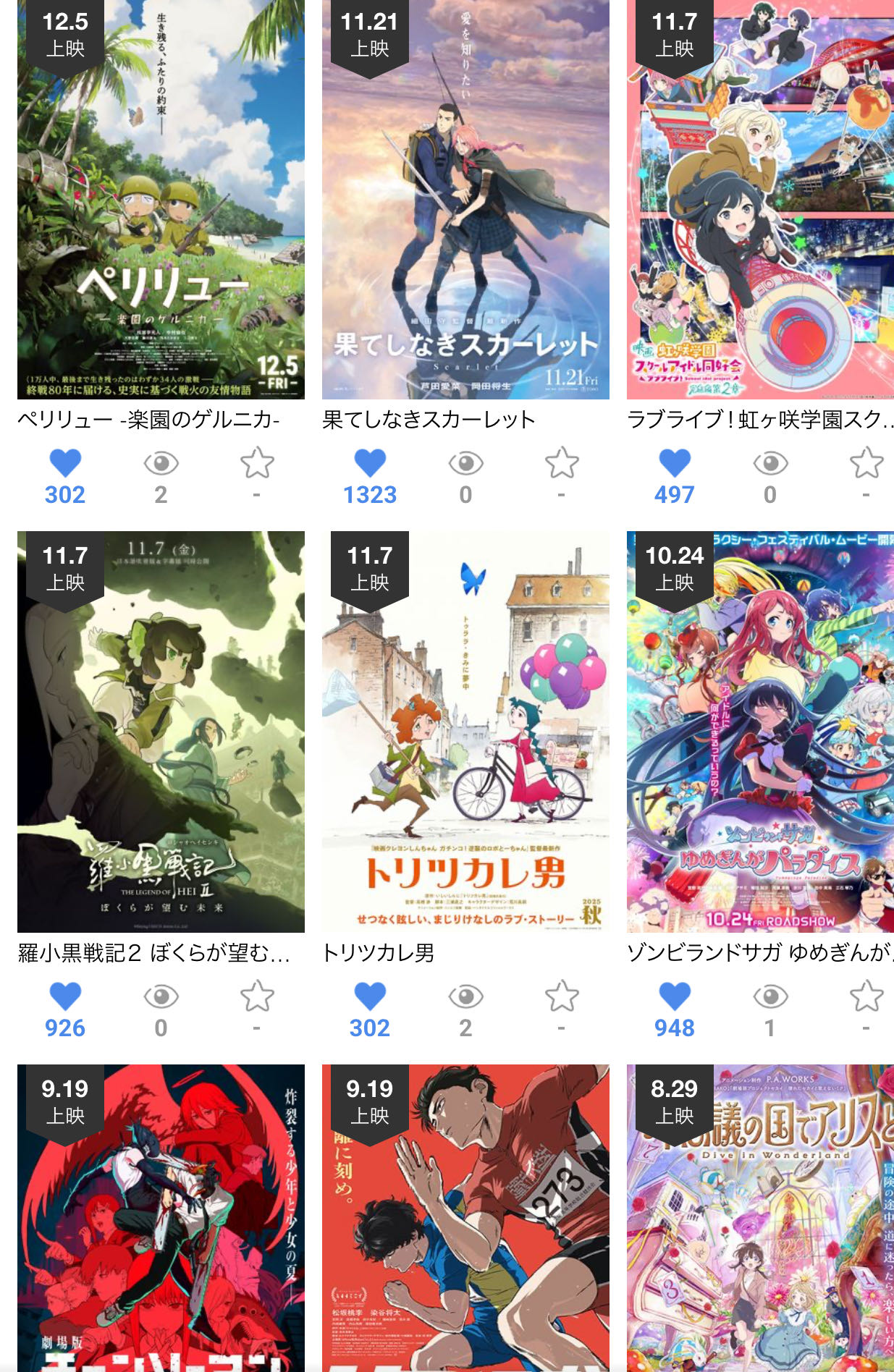This screenshot has height=1372, width=894.
Task: Tap the heart icon under 羅小黒戦記2
Action: 65,996
